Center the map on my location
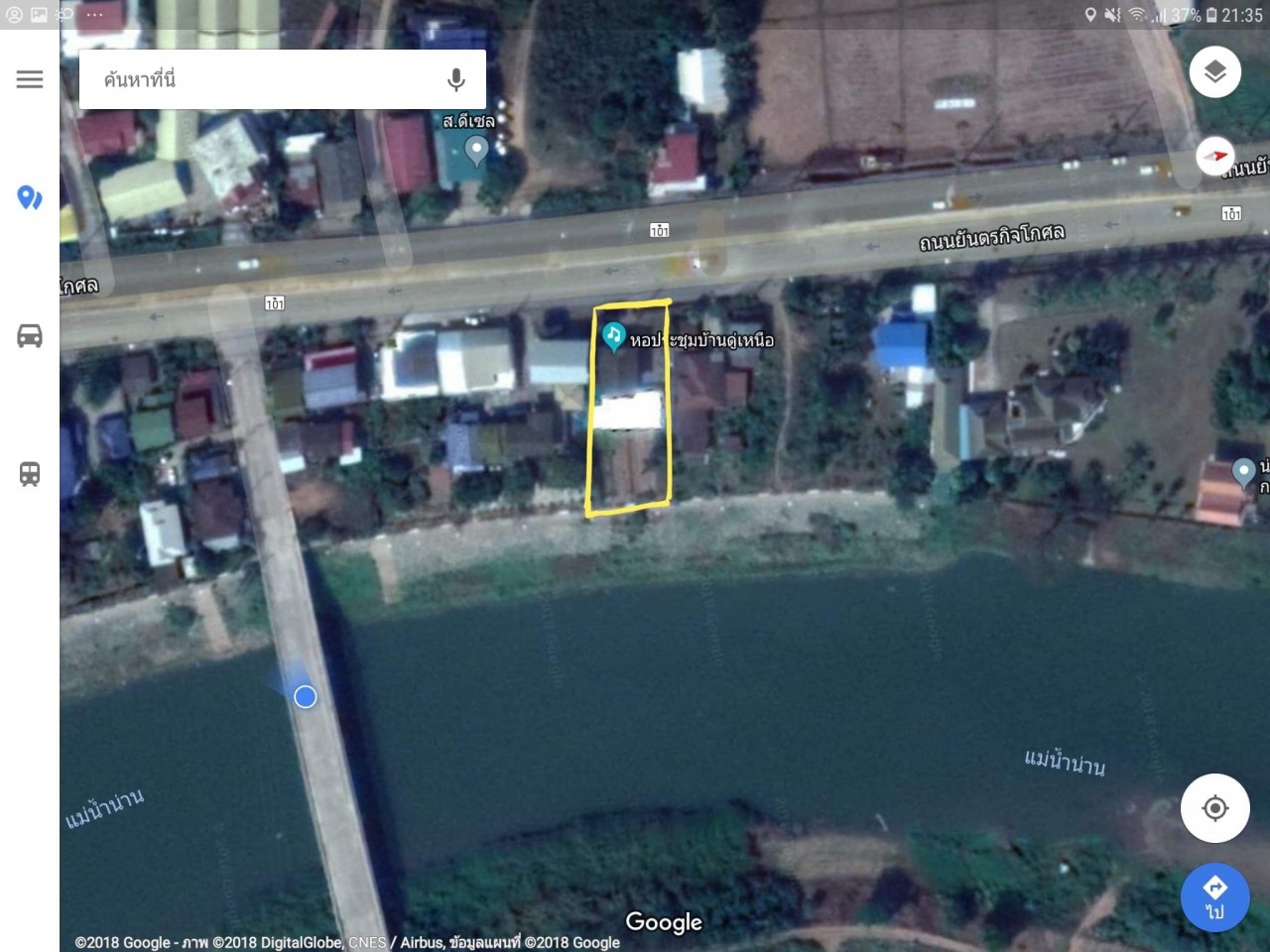The width and height of the screenshot is (1270, 952). pos(1214,808)
